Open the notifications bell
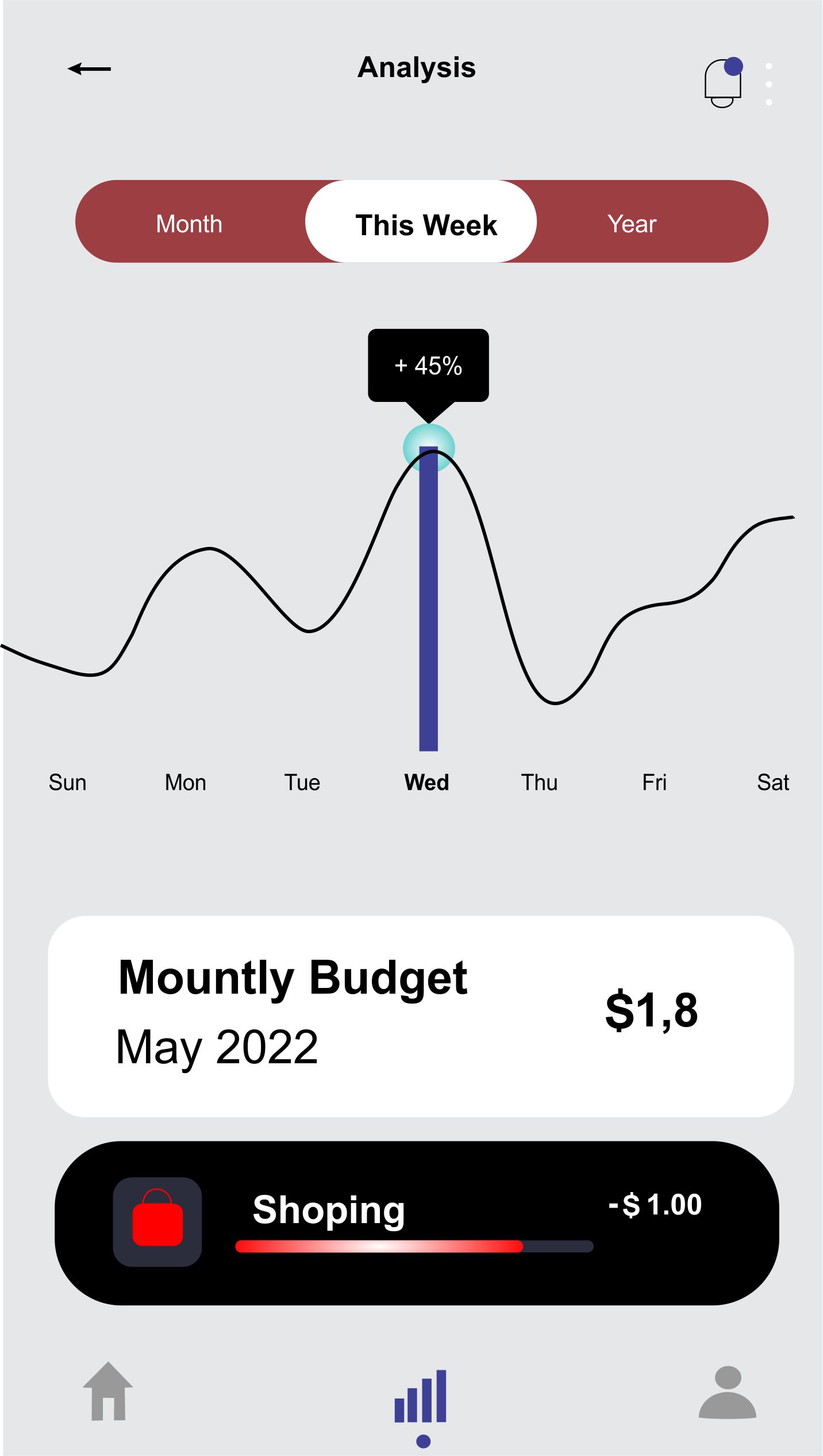823x1456 pixels. click(722, 84)
